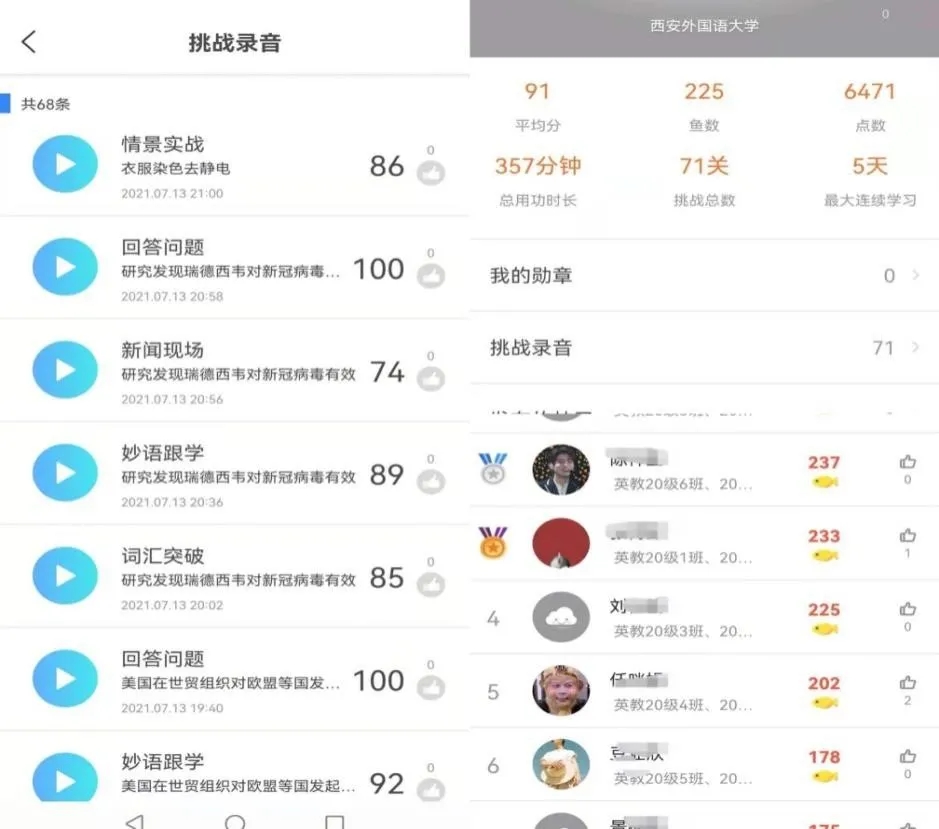This screenshot has height=829, width=939.
Task: Like the 新闻现场 recording scored 74
Action: pos(431,378)
